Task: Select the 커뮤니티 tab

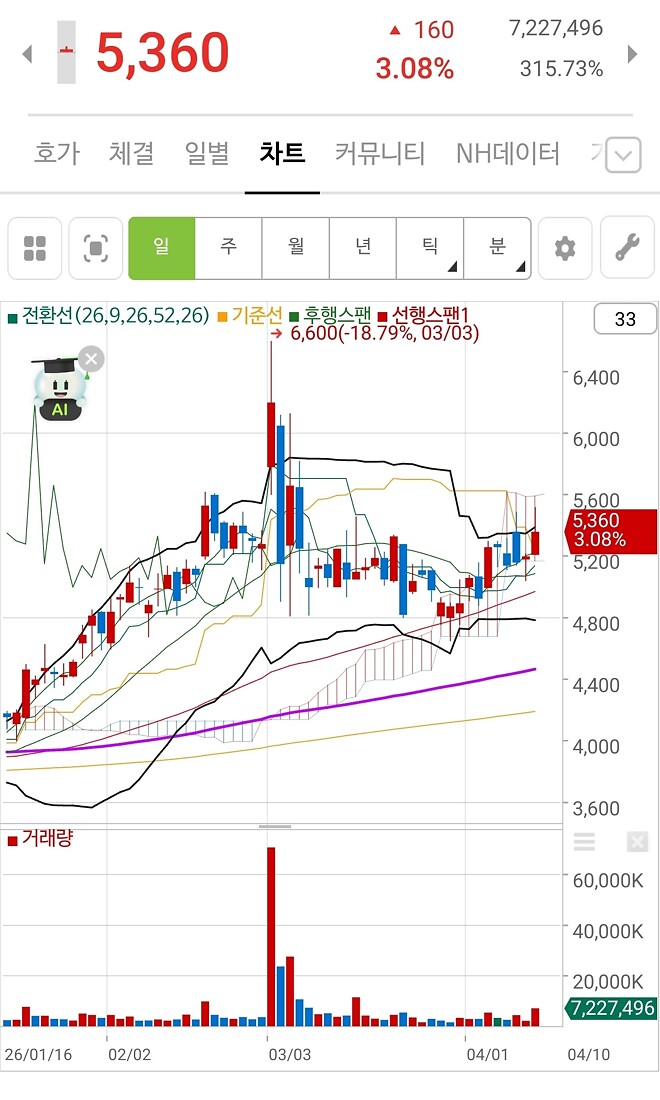Action: pyautogui.click(x=380, y=153)
